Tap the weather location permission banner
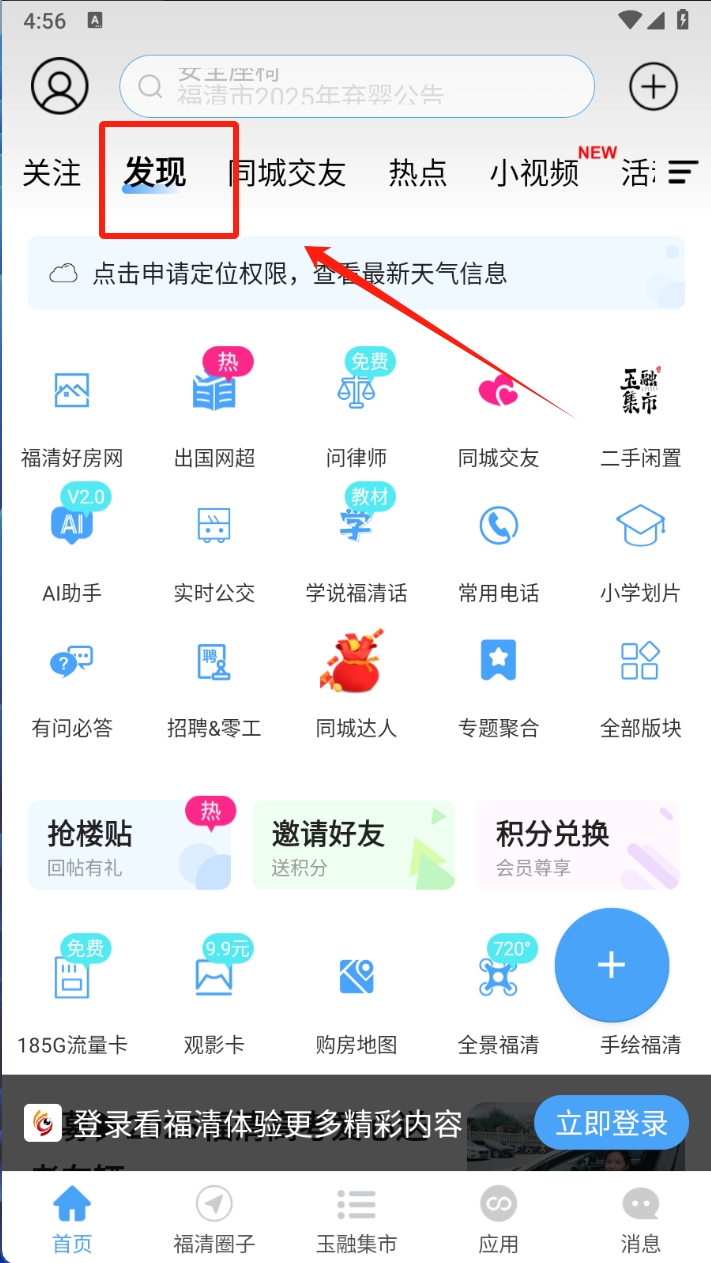The image size is (711, 1263). pyautogui.click(x=356, y=273)
